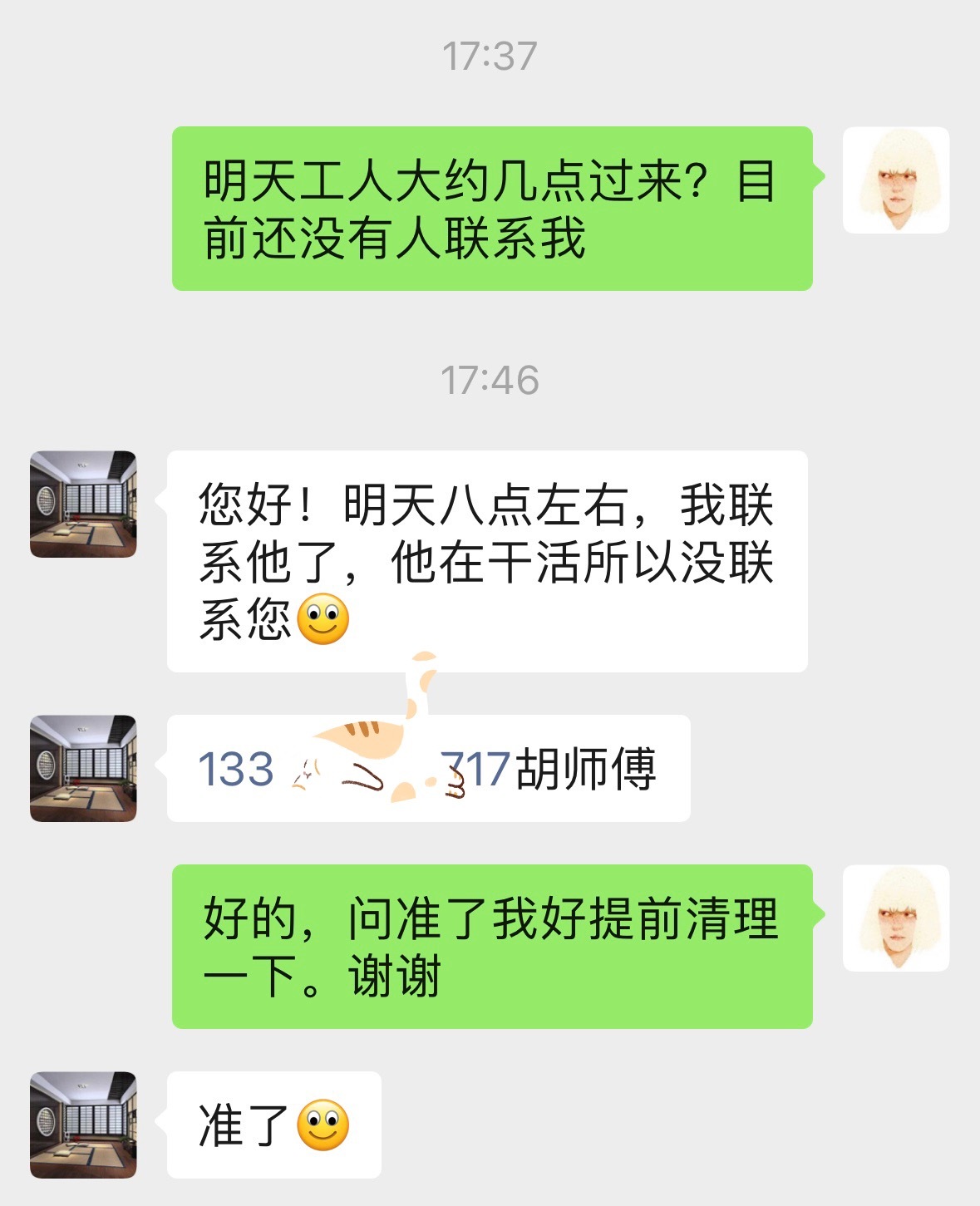Tap my avatar next to 好的，问准了 message

tap(896, 918)
